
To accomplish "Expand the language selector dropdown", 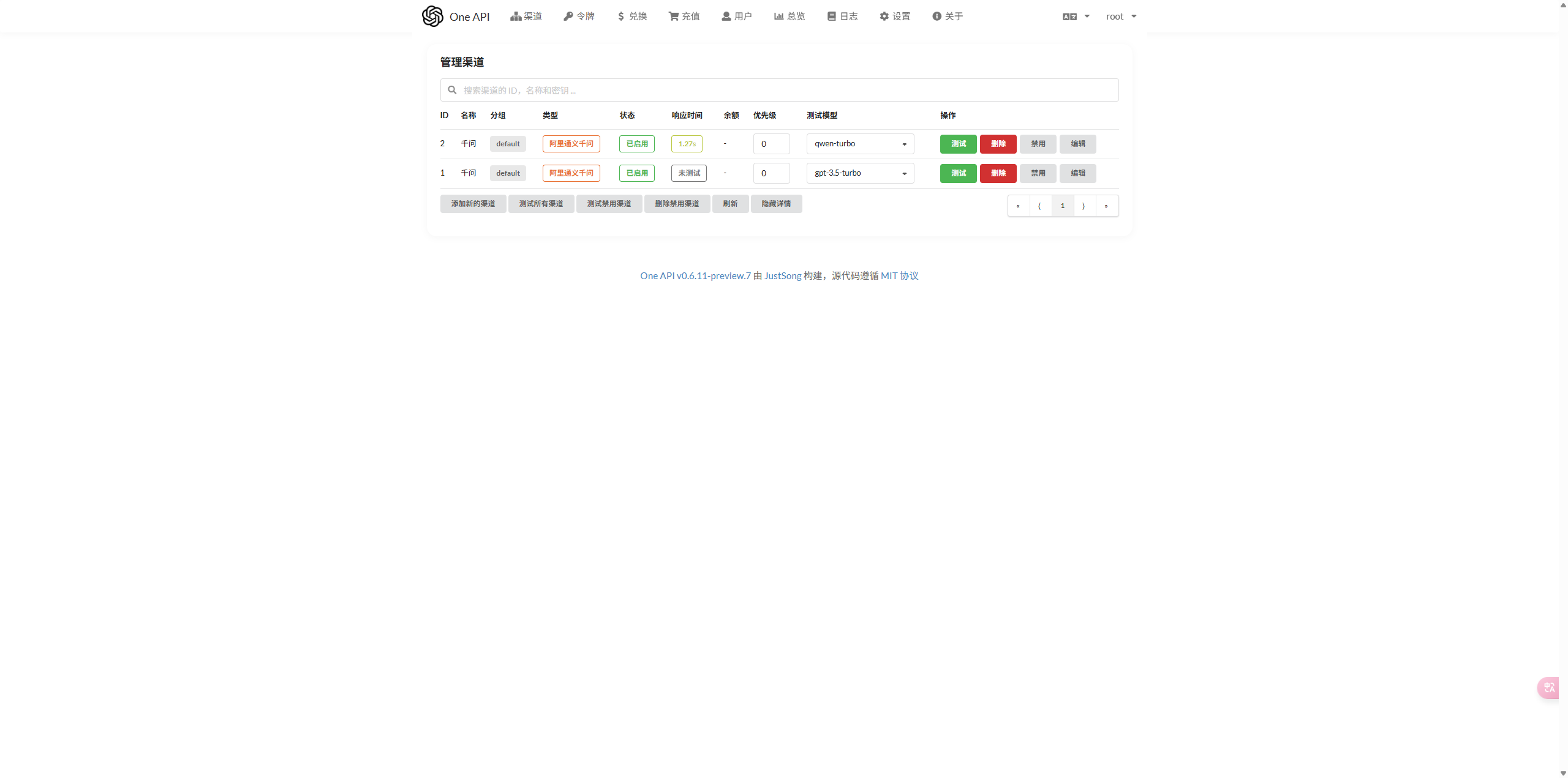I will [x=1076, y=17].
